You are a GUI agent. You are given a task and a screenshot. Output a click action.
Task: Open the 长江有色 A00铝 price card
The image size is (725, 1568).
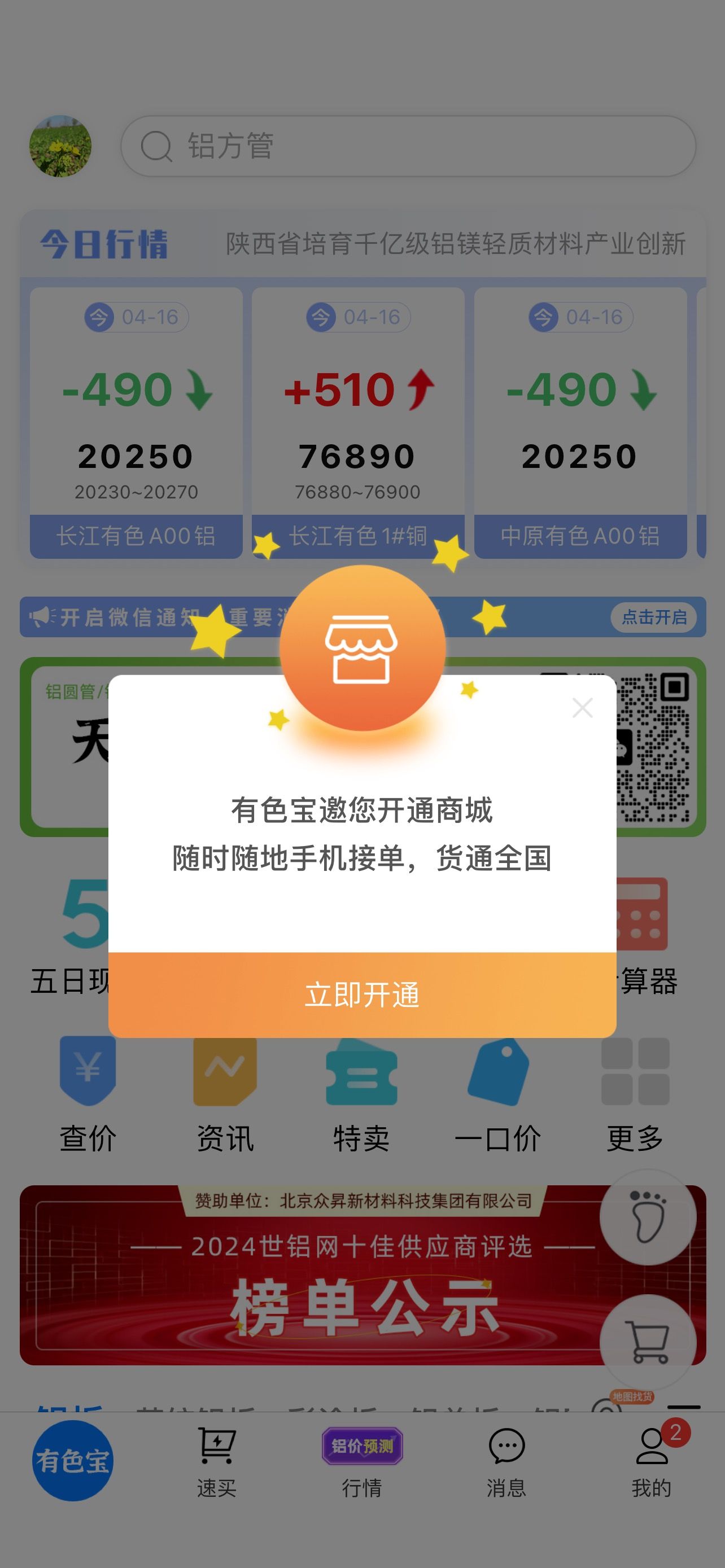click(x=136, y=423)
